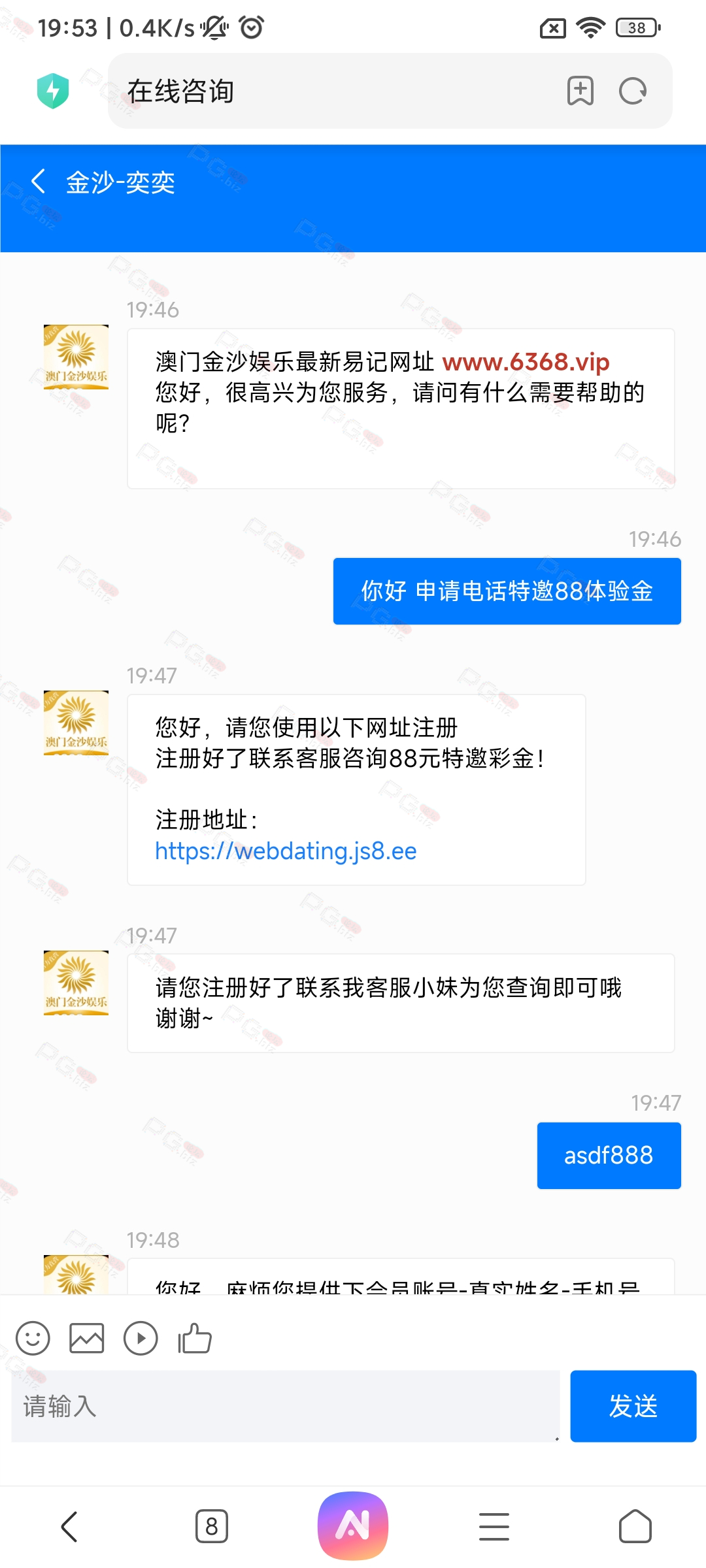Rate the service with the thumbs-up icon
Screen dimensions: 706x1568
[x=195, y=1338]
